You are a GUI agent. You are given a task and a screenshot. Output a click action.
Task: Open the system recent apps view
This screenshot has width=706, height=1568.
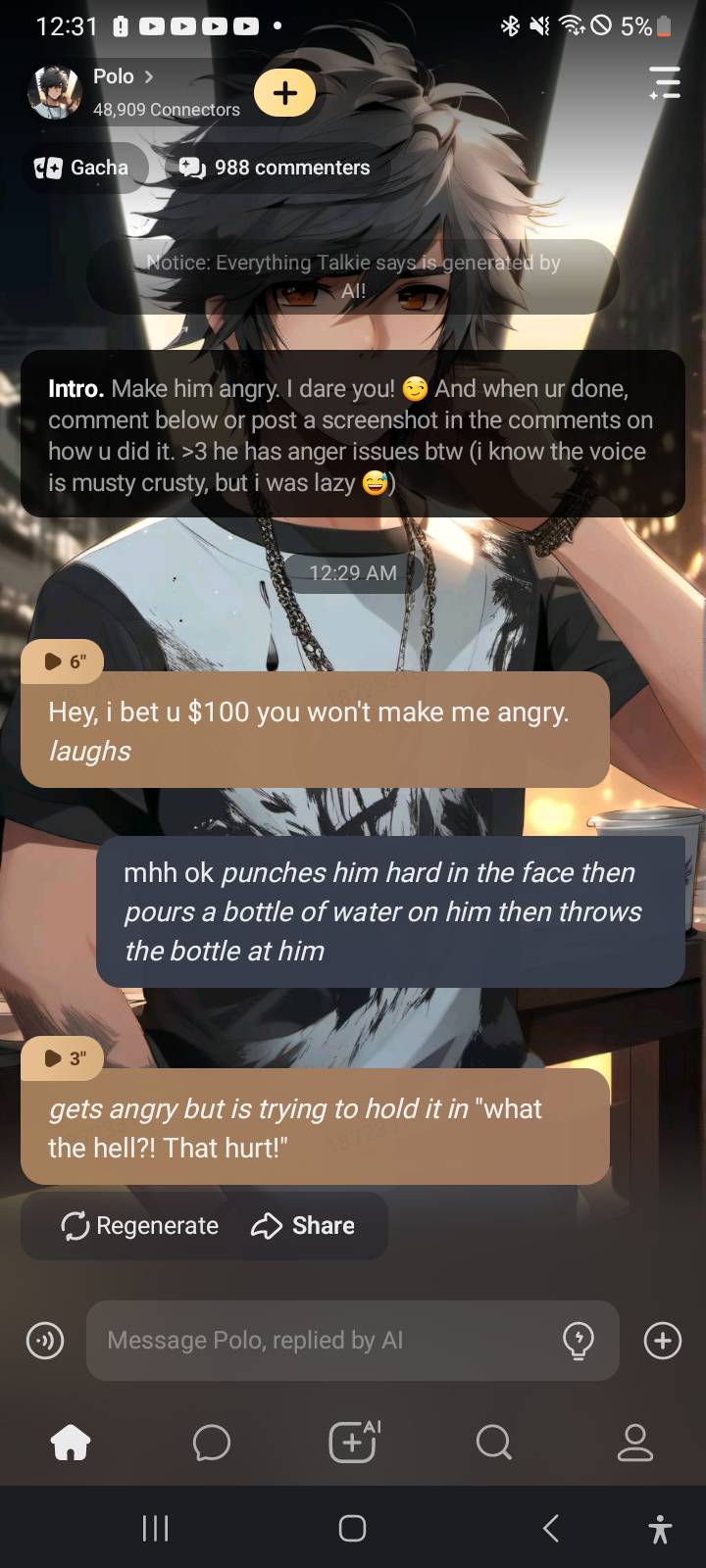(x=155, y=1528)
